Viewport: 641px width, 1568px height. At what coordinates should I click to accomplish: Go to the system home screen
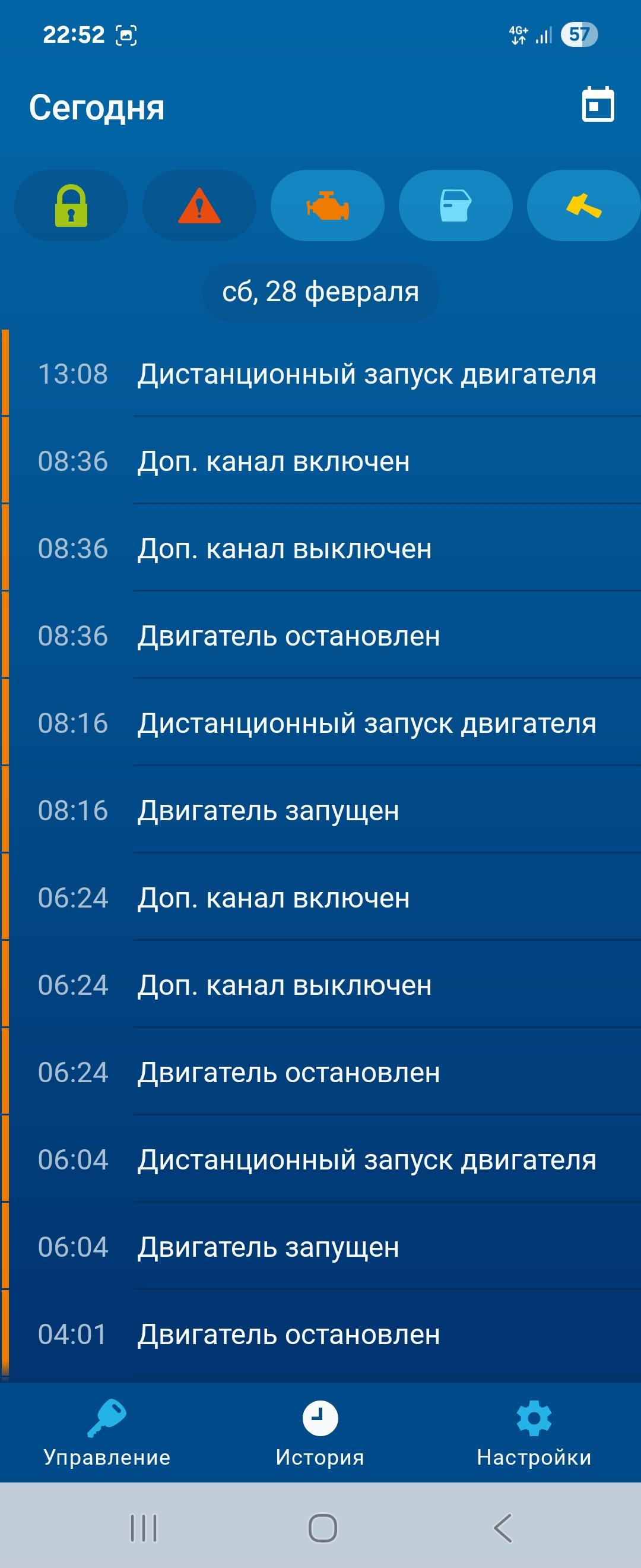click(x=322, y=1528)
